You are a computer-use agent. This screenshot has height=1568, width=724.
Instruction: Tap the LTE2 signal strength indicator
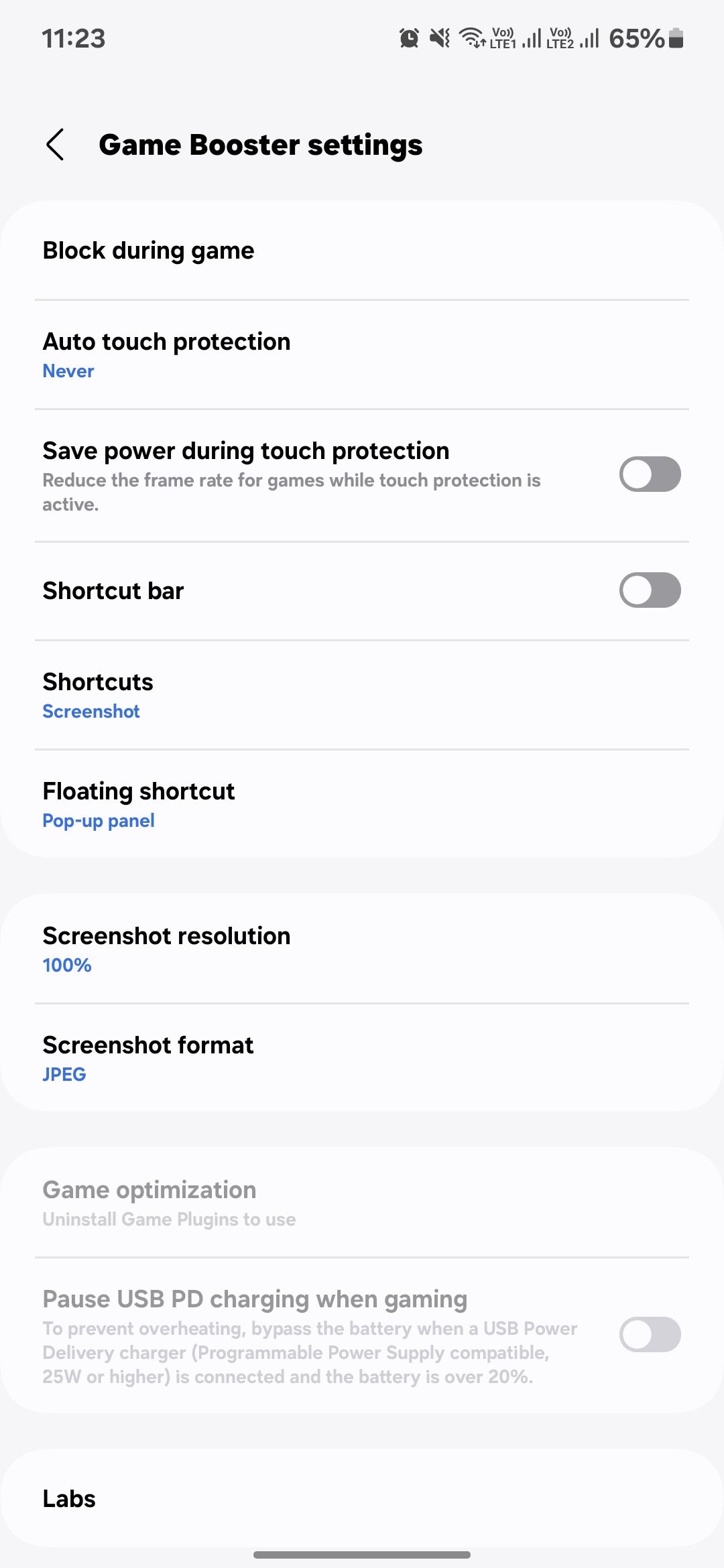tap(588, 39)
